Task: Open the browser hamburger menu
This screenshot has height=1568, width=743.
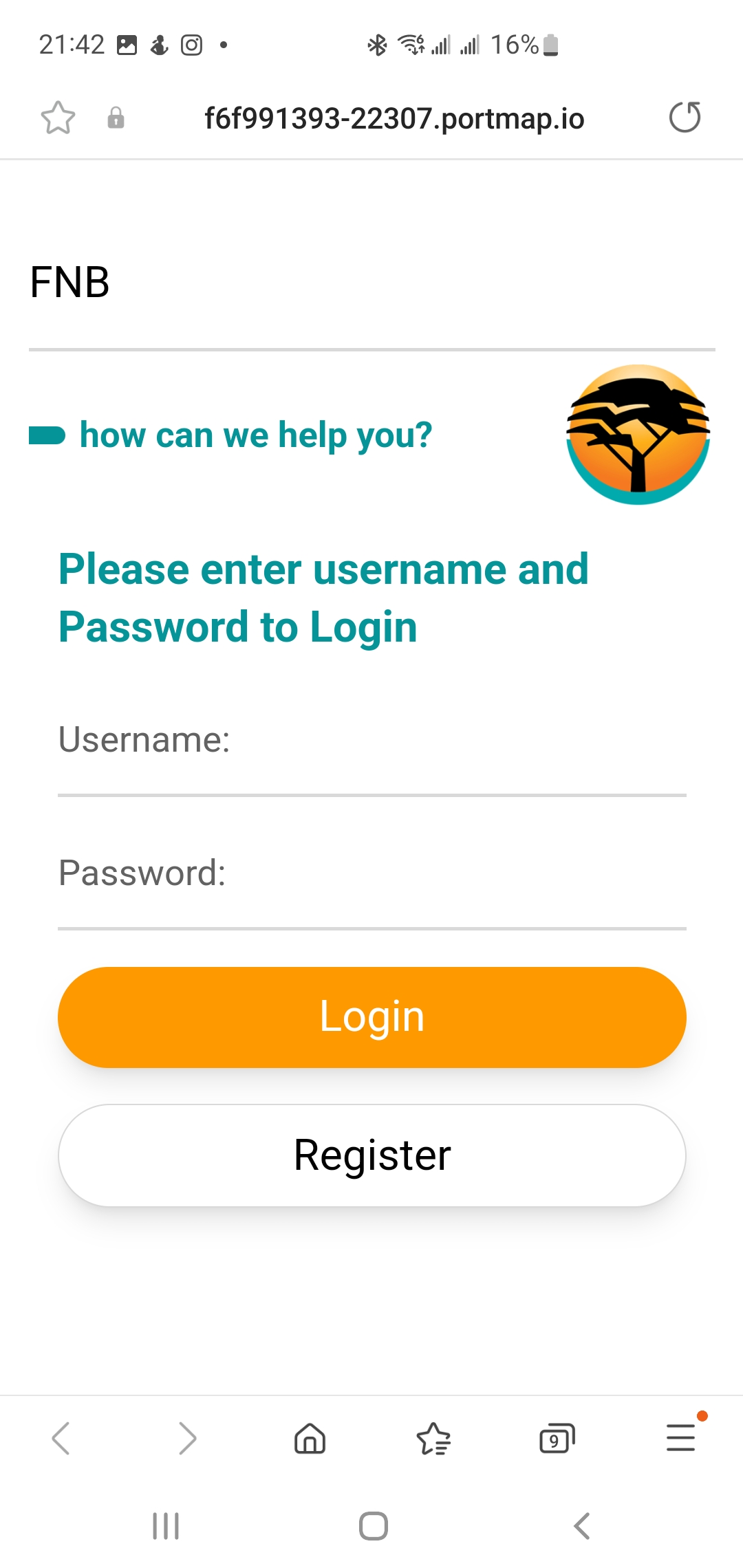Action: [681, 1437]
